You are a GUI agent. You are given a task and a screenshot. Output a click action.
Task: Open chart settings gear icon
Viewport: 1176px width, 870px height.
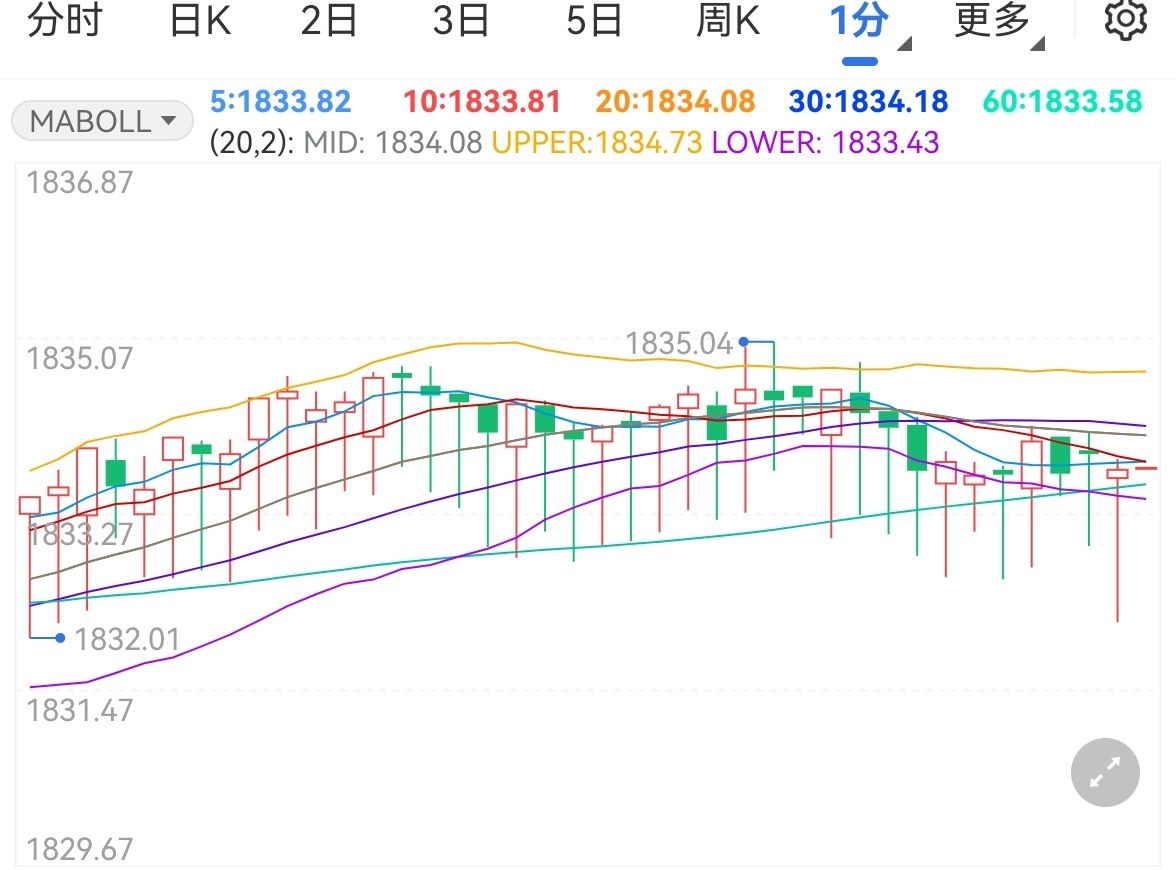click(x=1124, y=20)
